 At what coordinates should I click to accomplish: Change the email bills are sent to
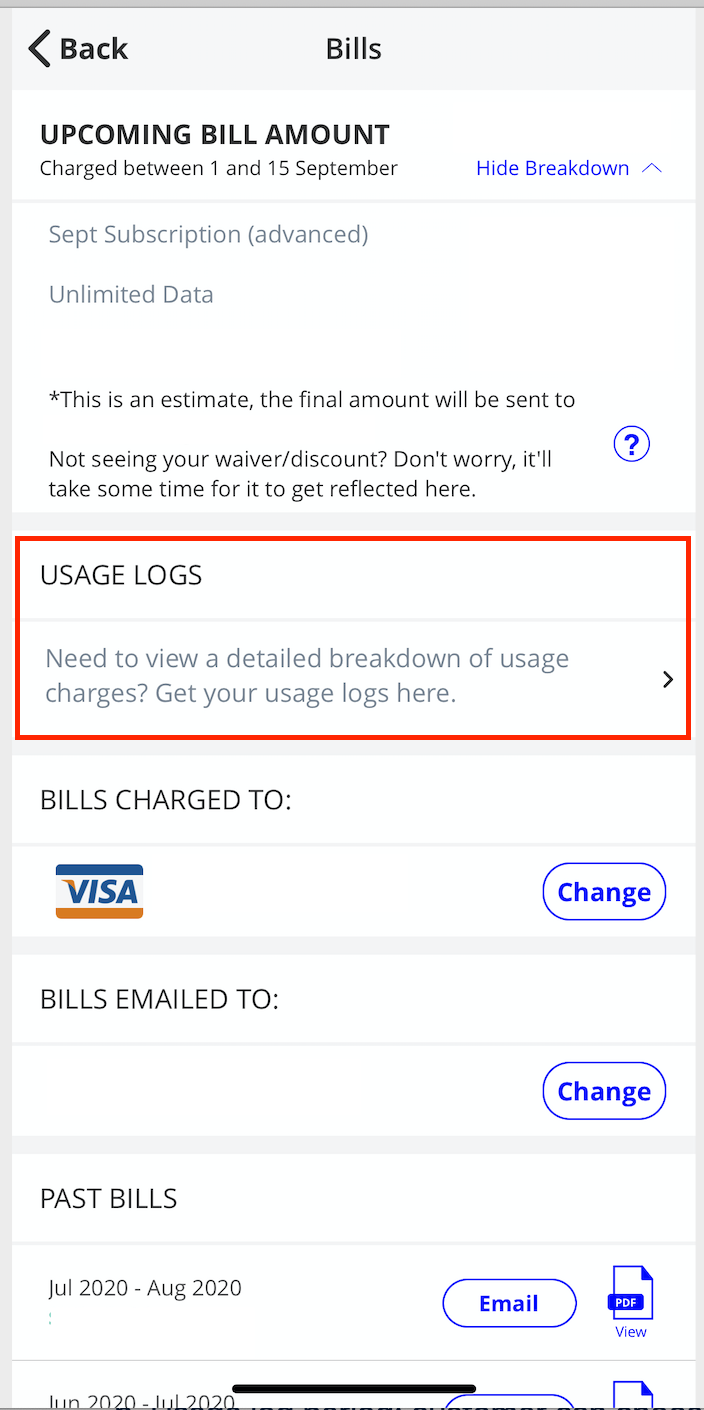pos(603,1091)
